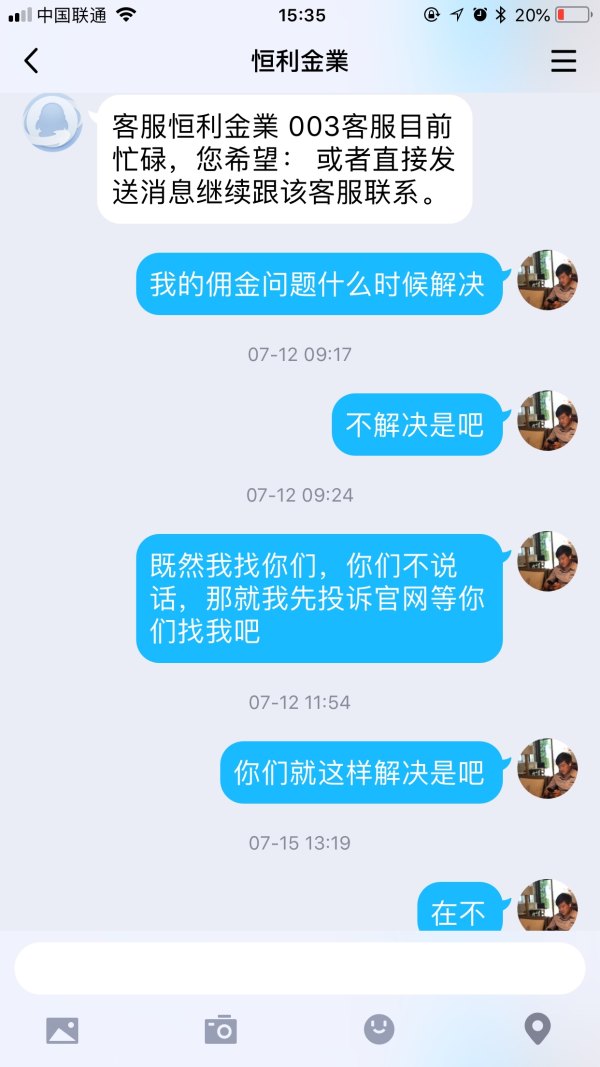Viewport: 600px width, 1067px height.
Task: Tap my avatar beside 我的佣金问题什么时候解决
Action: [x=547, y=281]
